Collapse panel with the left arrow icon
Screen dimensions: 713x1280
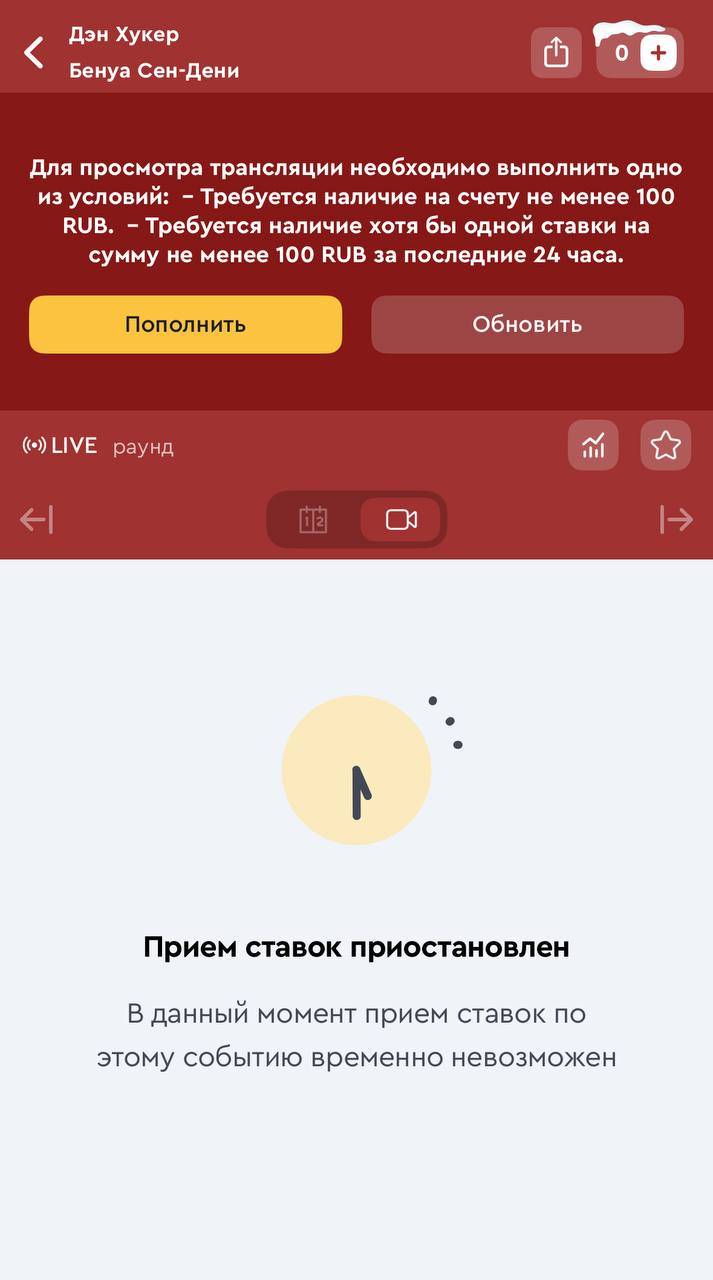[36, 520]
